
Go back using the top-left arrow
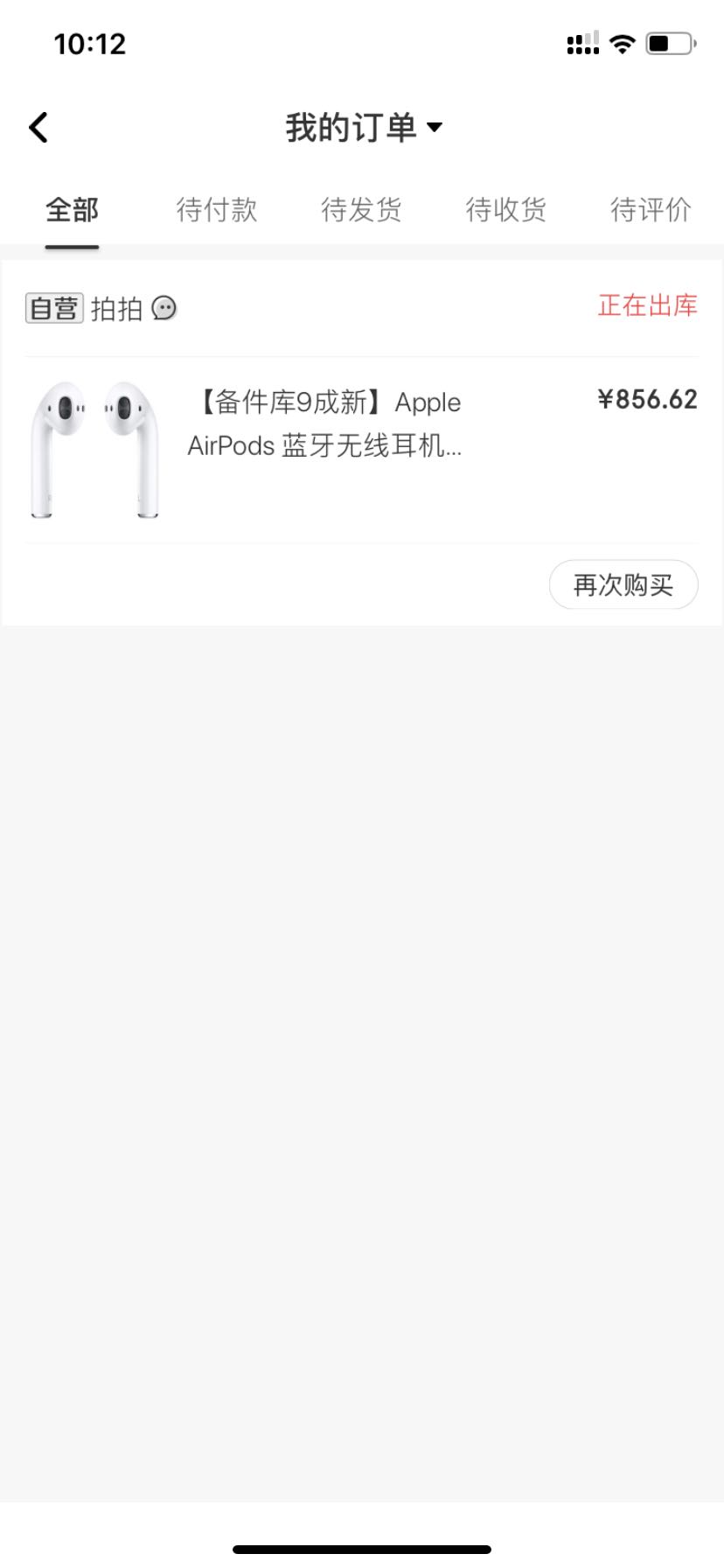pos(38,128)
